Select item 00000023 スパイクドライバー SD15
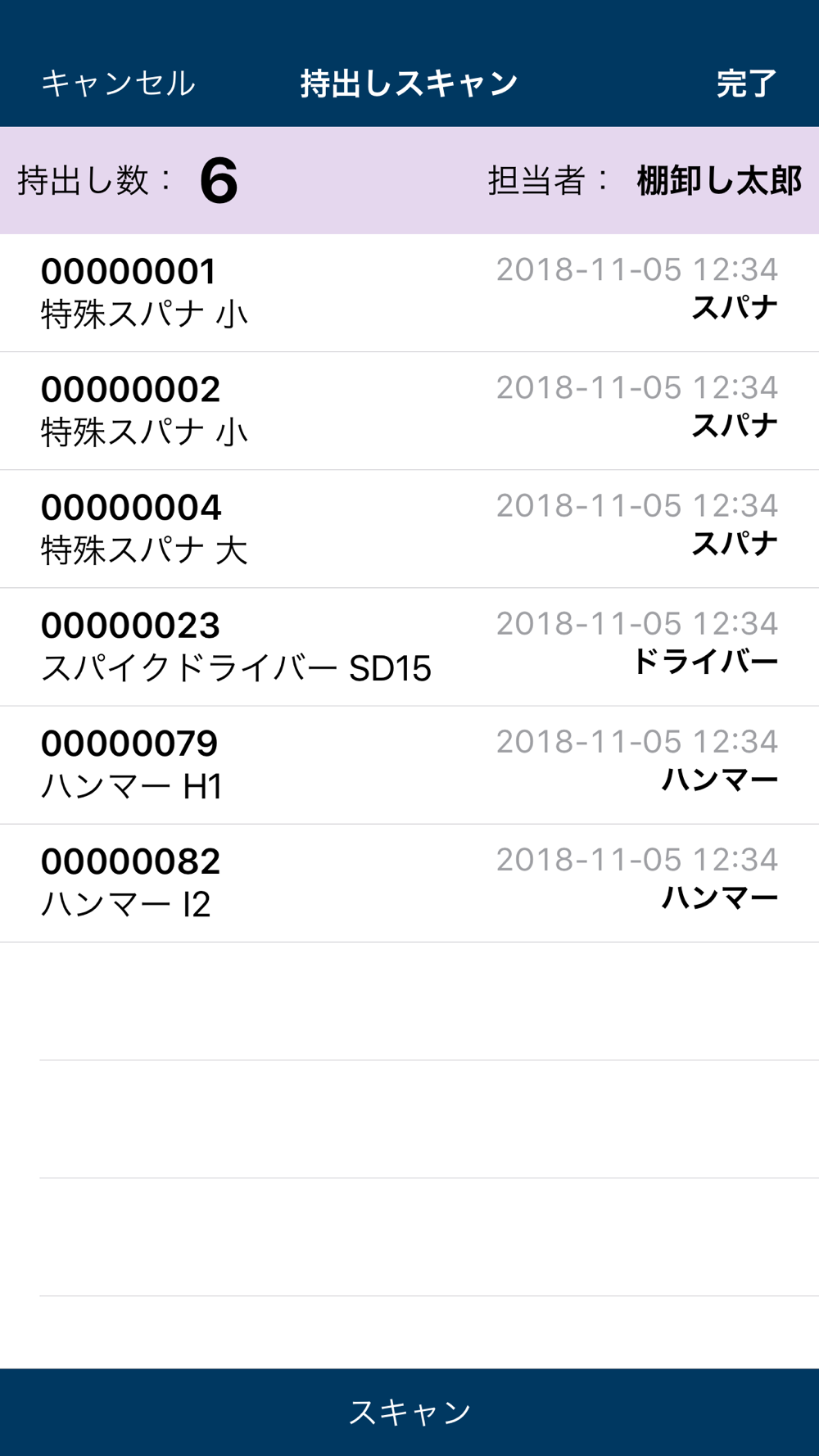The width and height of the screenshot is (819, 1456). (x=409, y=647)
